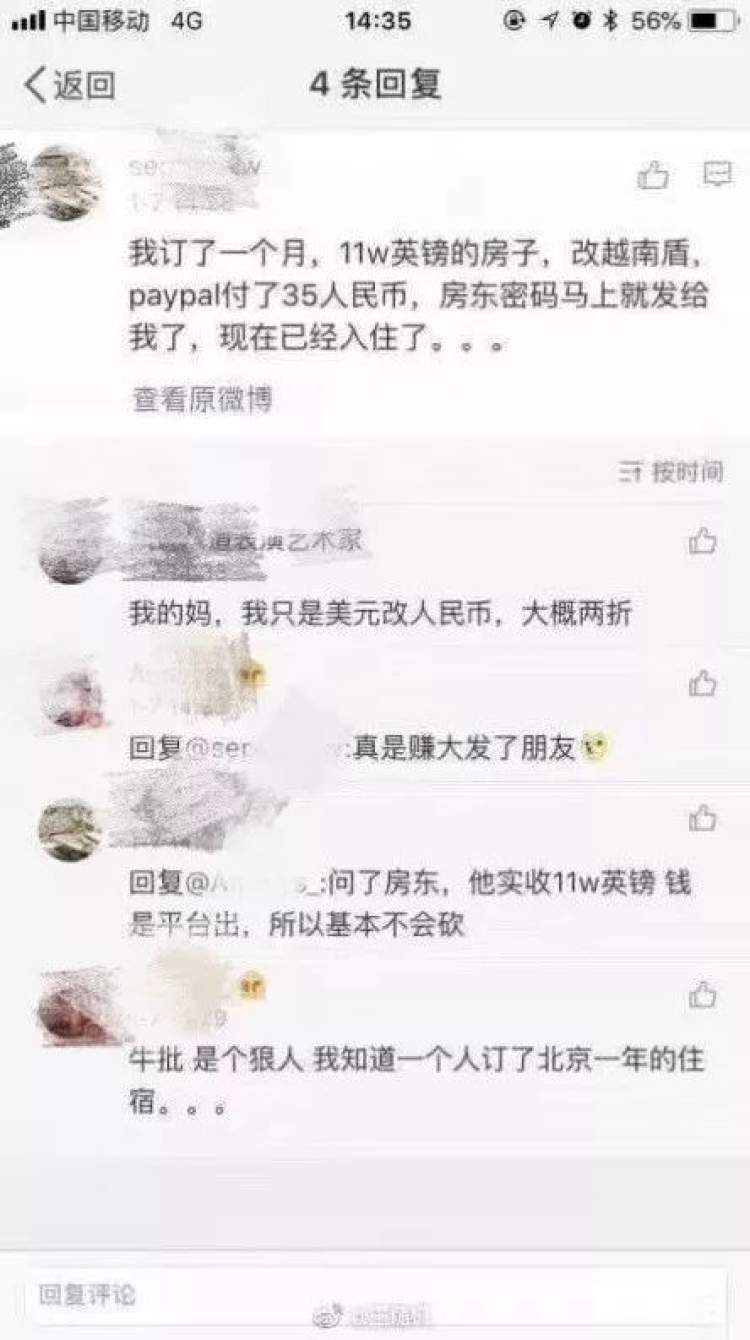Go back via 返回 button
The height and width of the screenshot is (1340, 750).
pos(70,86)
